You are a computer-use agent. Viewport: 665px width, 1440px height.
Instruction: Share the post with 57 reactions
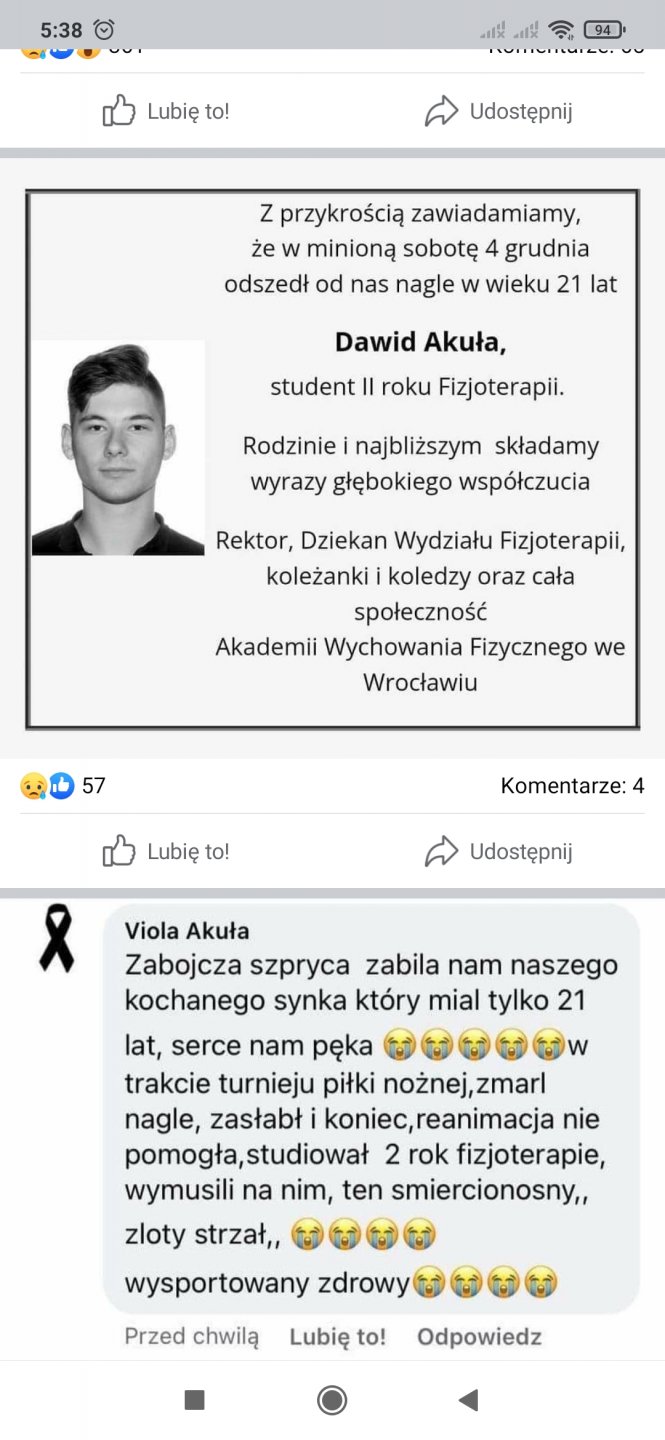pos(498,852)
